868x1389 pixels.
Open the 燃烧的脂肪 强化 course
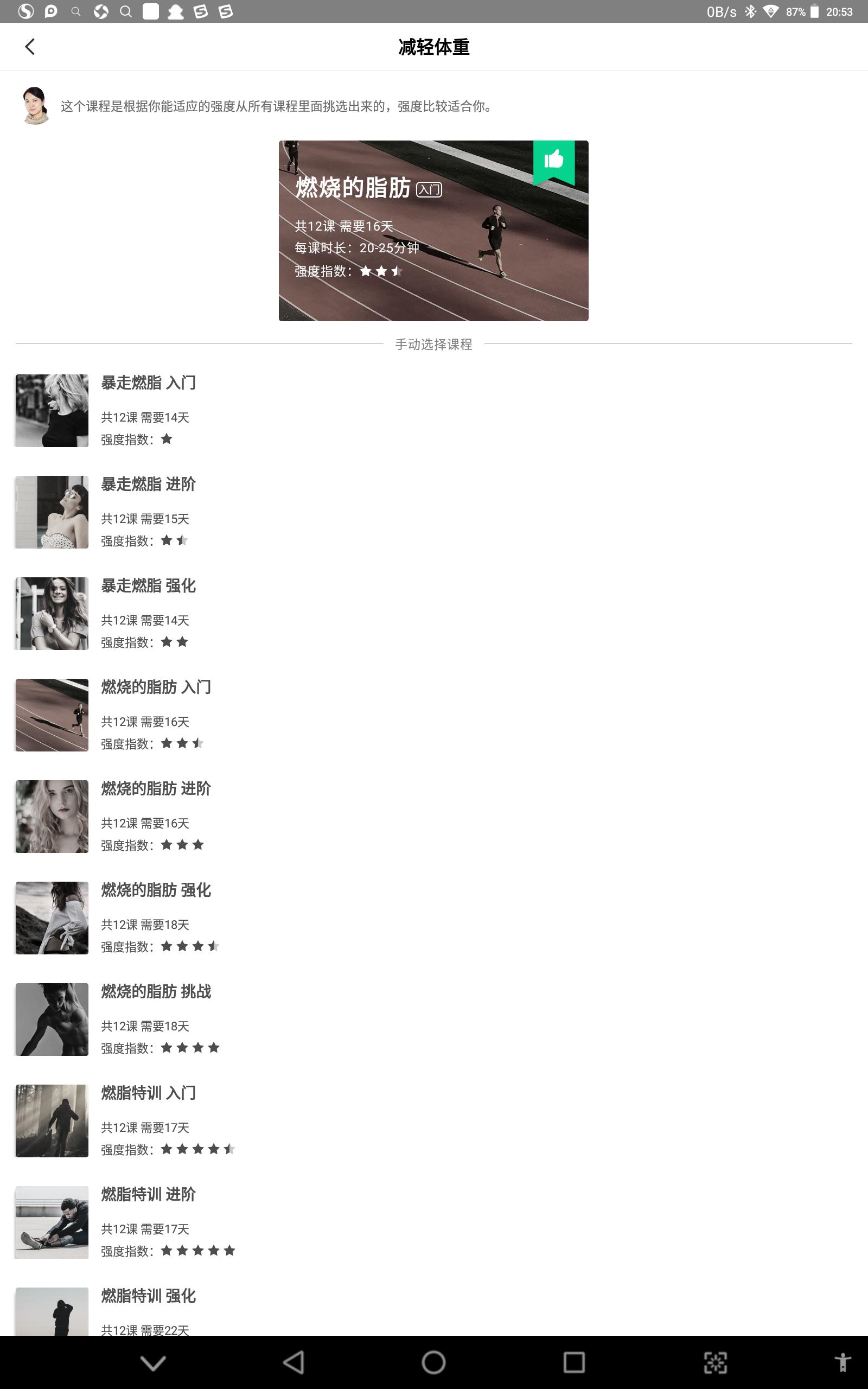(x=155, y=918)
